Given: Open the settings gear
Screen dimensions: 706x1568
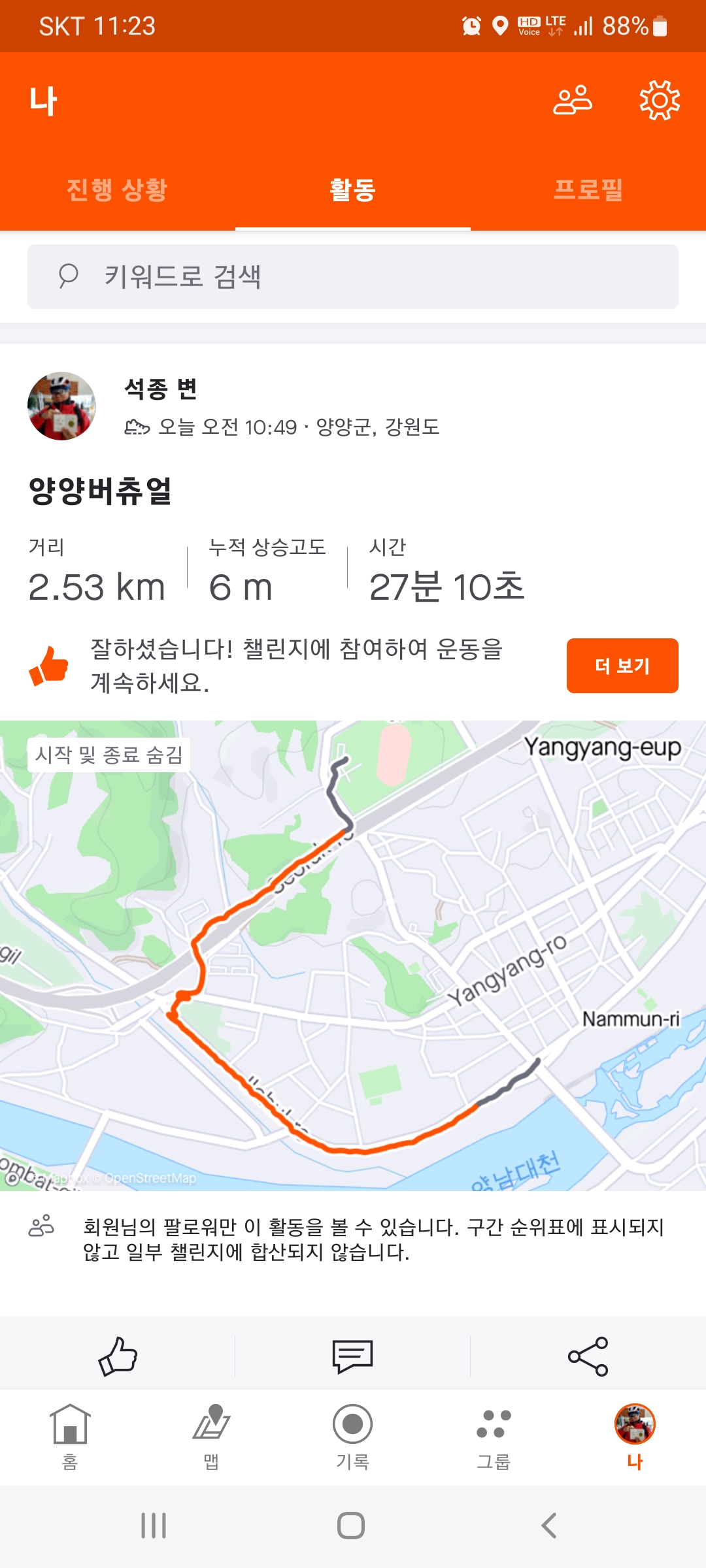Looking at the screenshot, I should click(x=659, y=101).
